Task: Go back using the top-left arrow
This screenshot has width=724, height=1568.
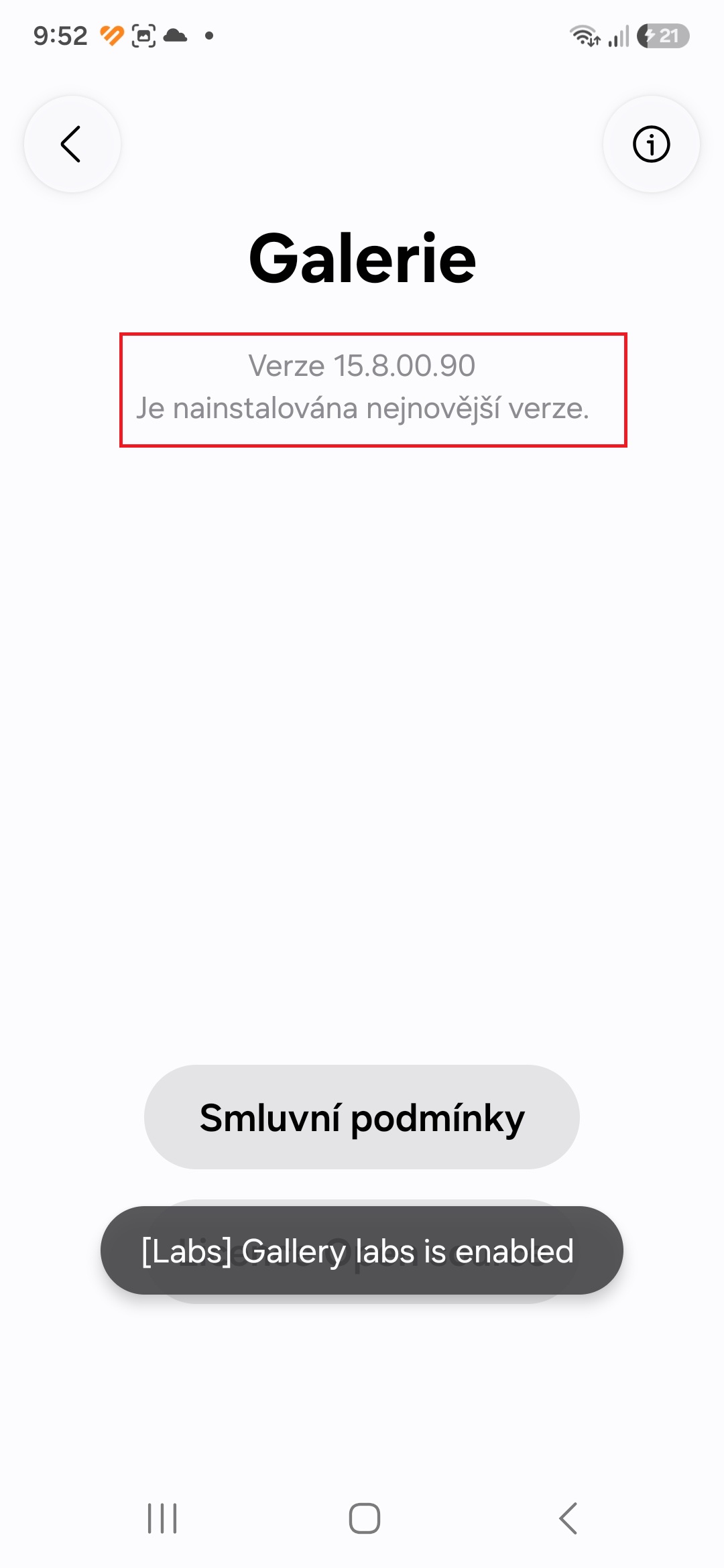Action: (x=72, y=144)
